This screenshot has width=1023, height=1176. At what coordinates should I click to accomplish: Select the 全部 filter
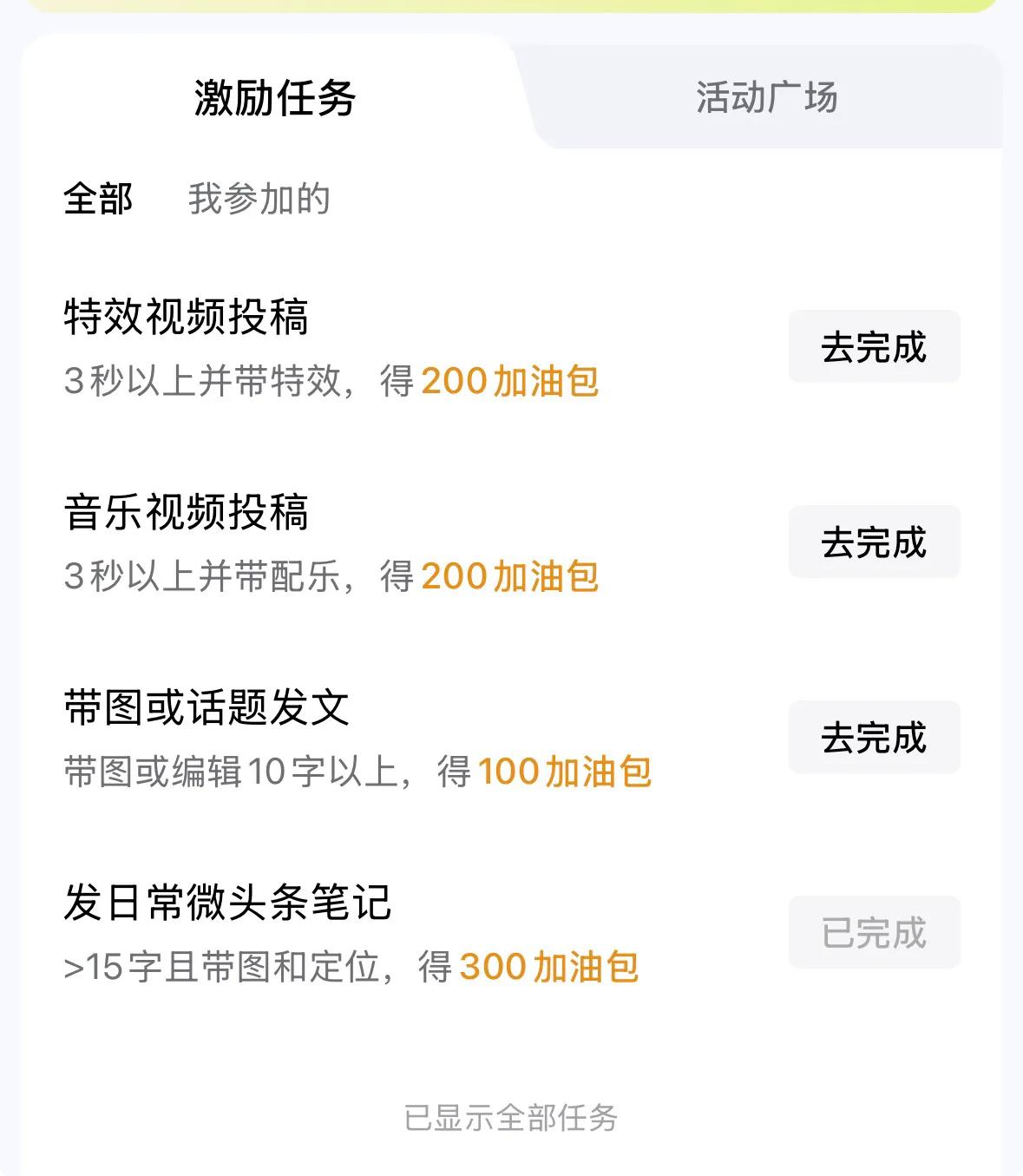coord(95,200)
